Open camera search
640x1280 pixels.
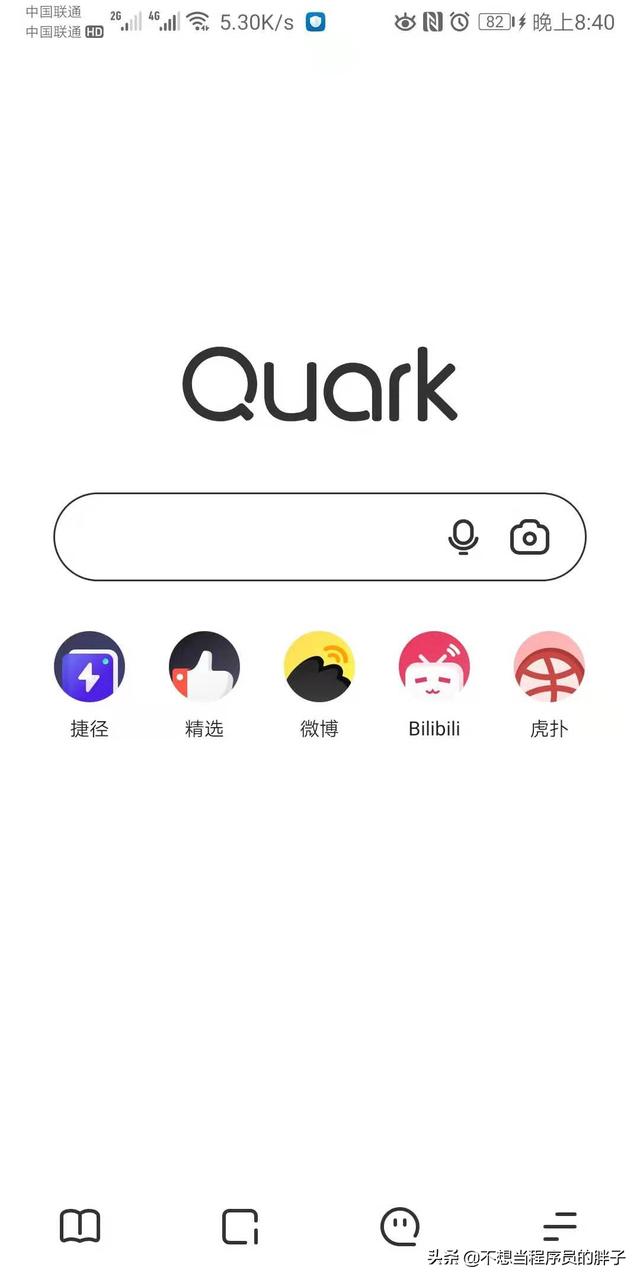point(530,537)
